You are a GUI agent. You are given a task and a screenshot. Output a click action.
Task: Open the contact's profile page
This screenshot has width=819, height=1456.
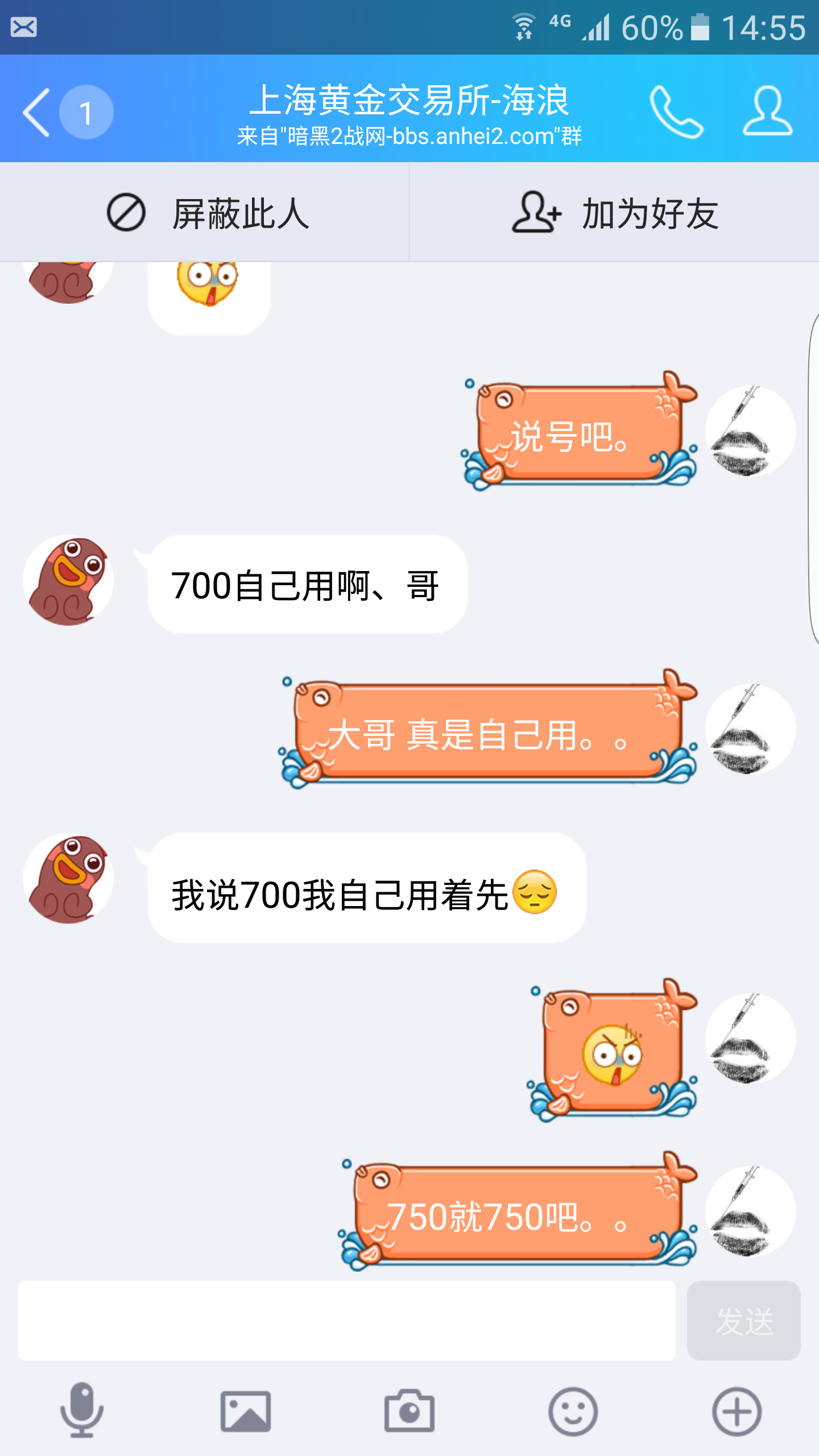point(767,111)
